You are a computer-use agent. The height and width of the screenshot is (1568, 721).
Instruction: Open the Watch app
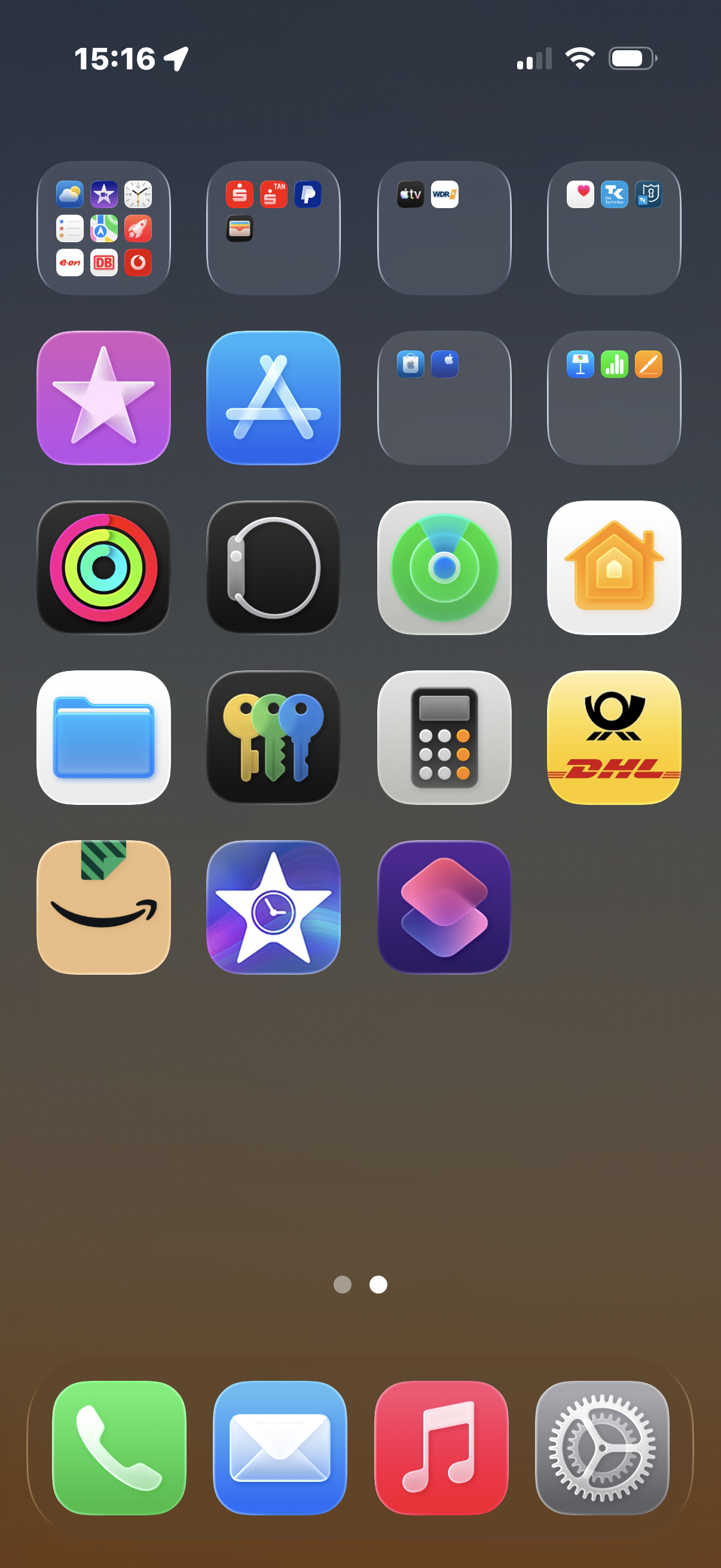[273, 568]
